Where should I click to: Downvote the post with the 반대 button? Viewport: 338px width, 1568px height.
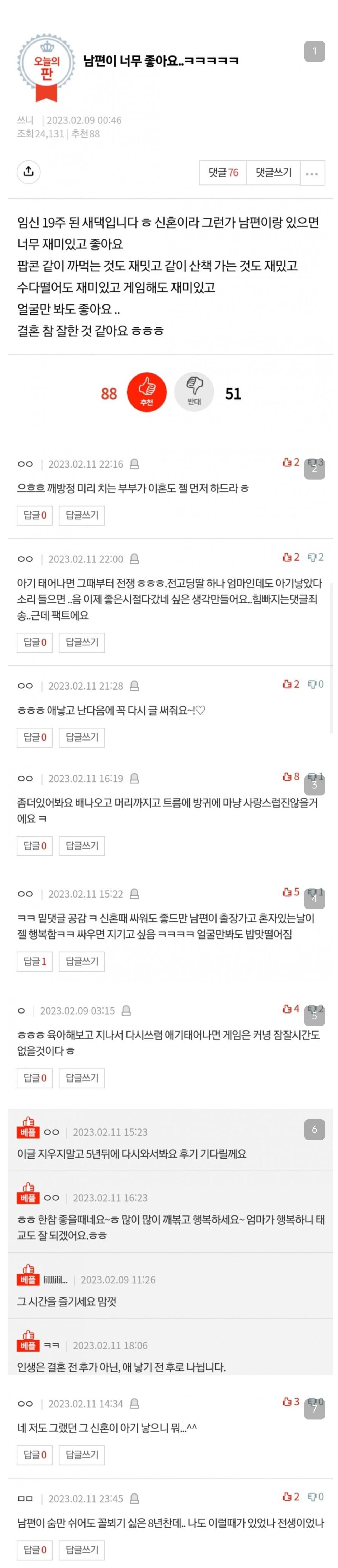(x=194, y=392)
